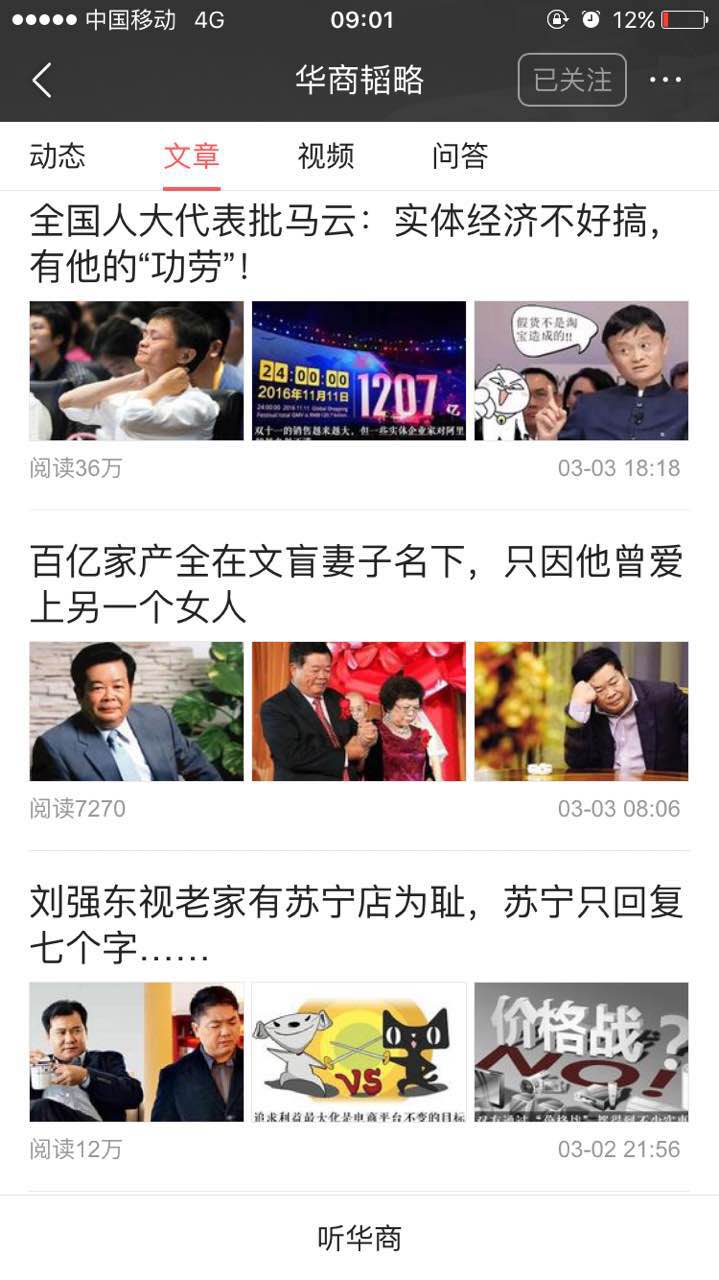
Task: Select the 文章 tab
Action: coord(192,156)
